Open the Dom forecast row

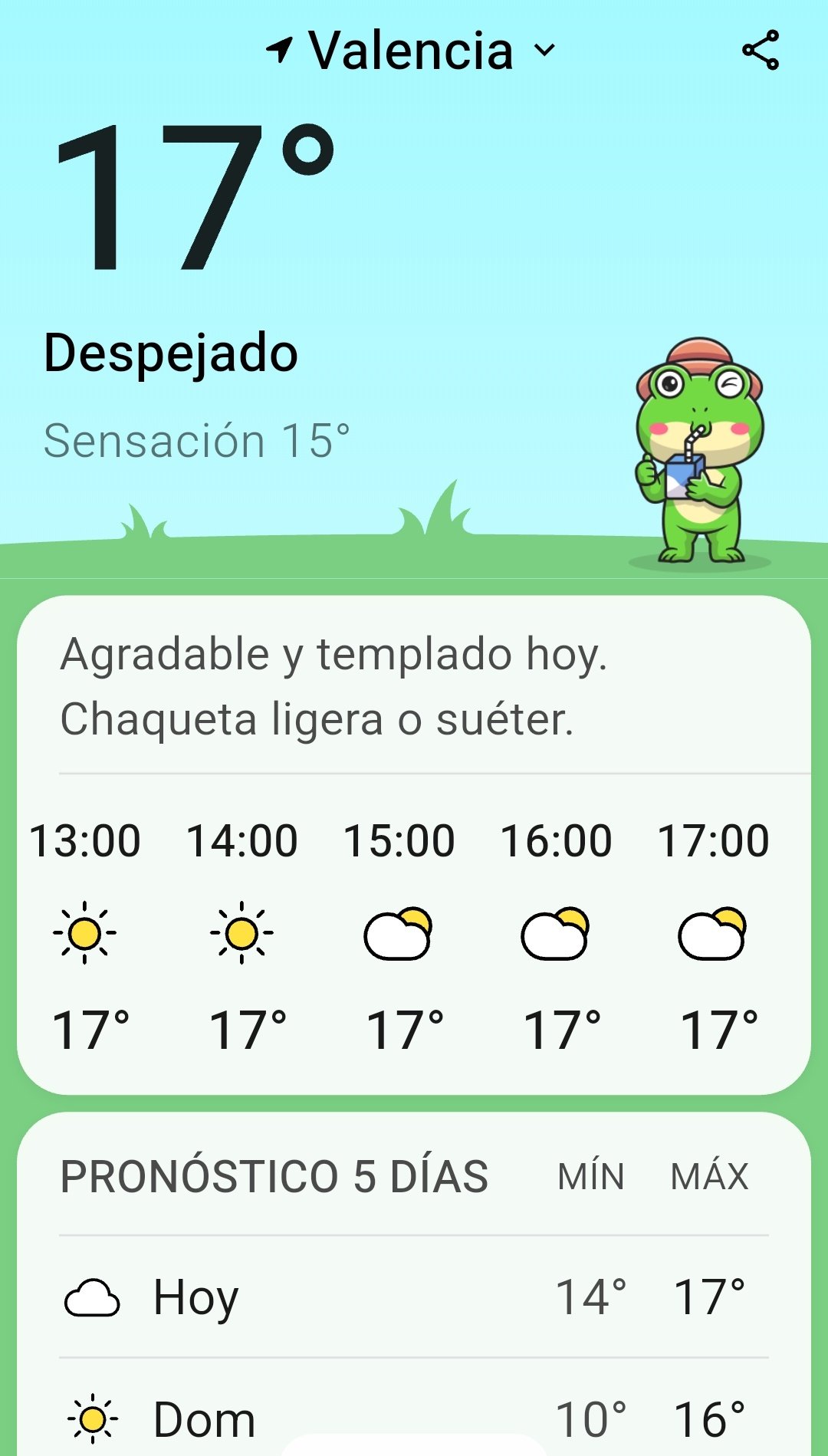(414, 1418)
